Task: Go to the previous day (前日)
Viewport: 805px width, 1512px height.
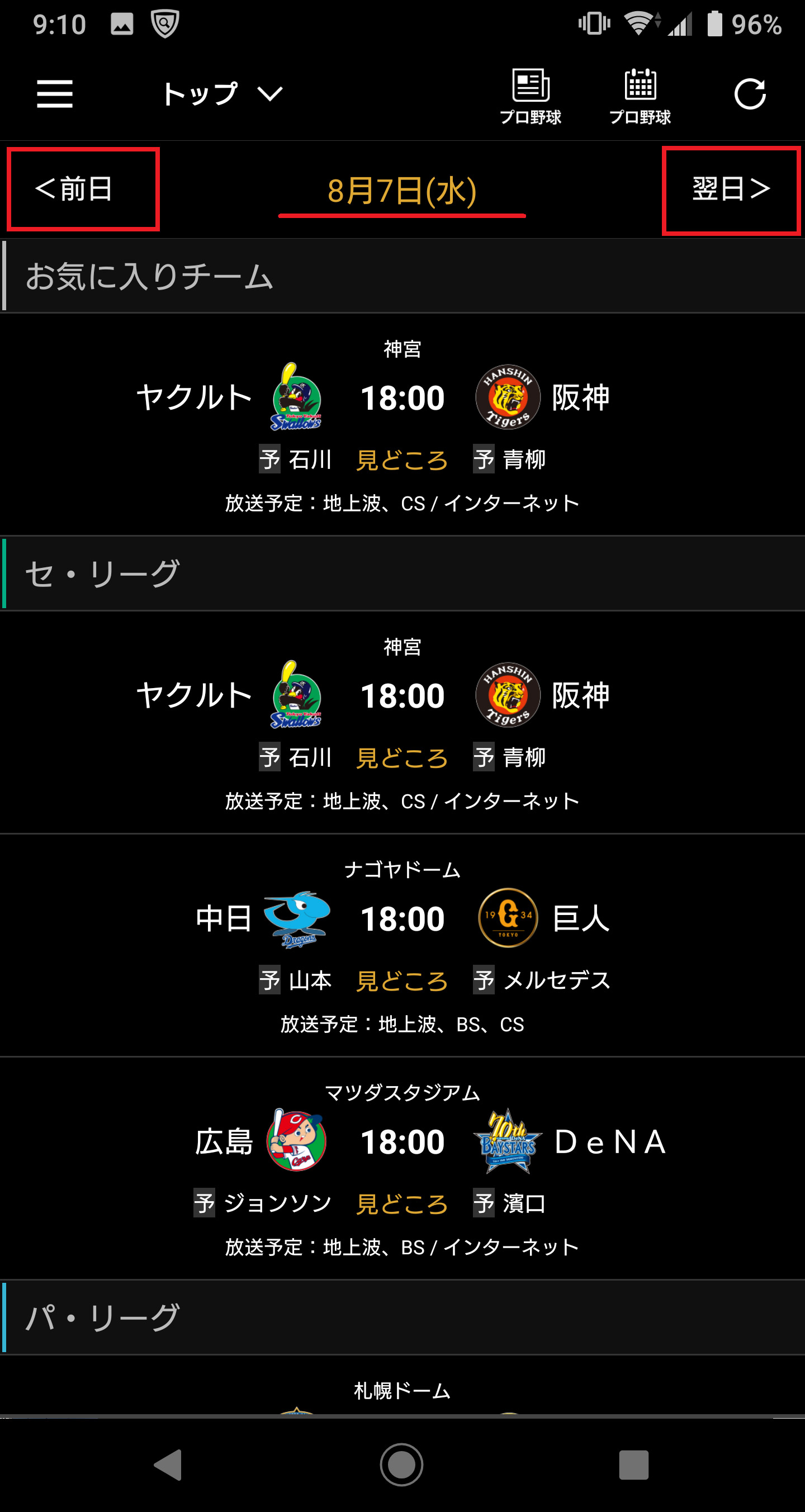Action: pos(83,189)
